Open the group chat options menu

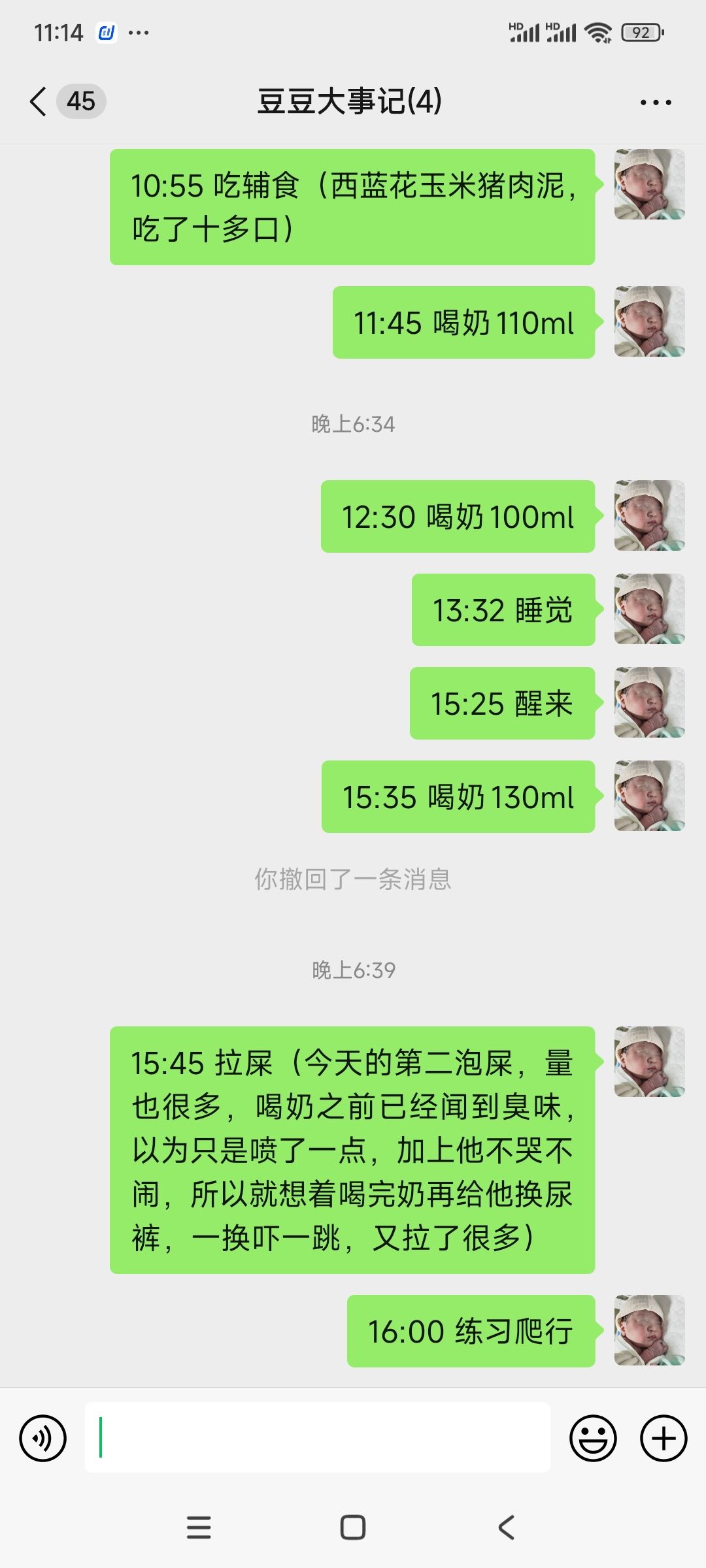click(x=656, y=103)
